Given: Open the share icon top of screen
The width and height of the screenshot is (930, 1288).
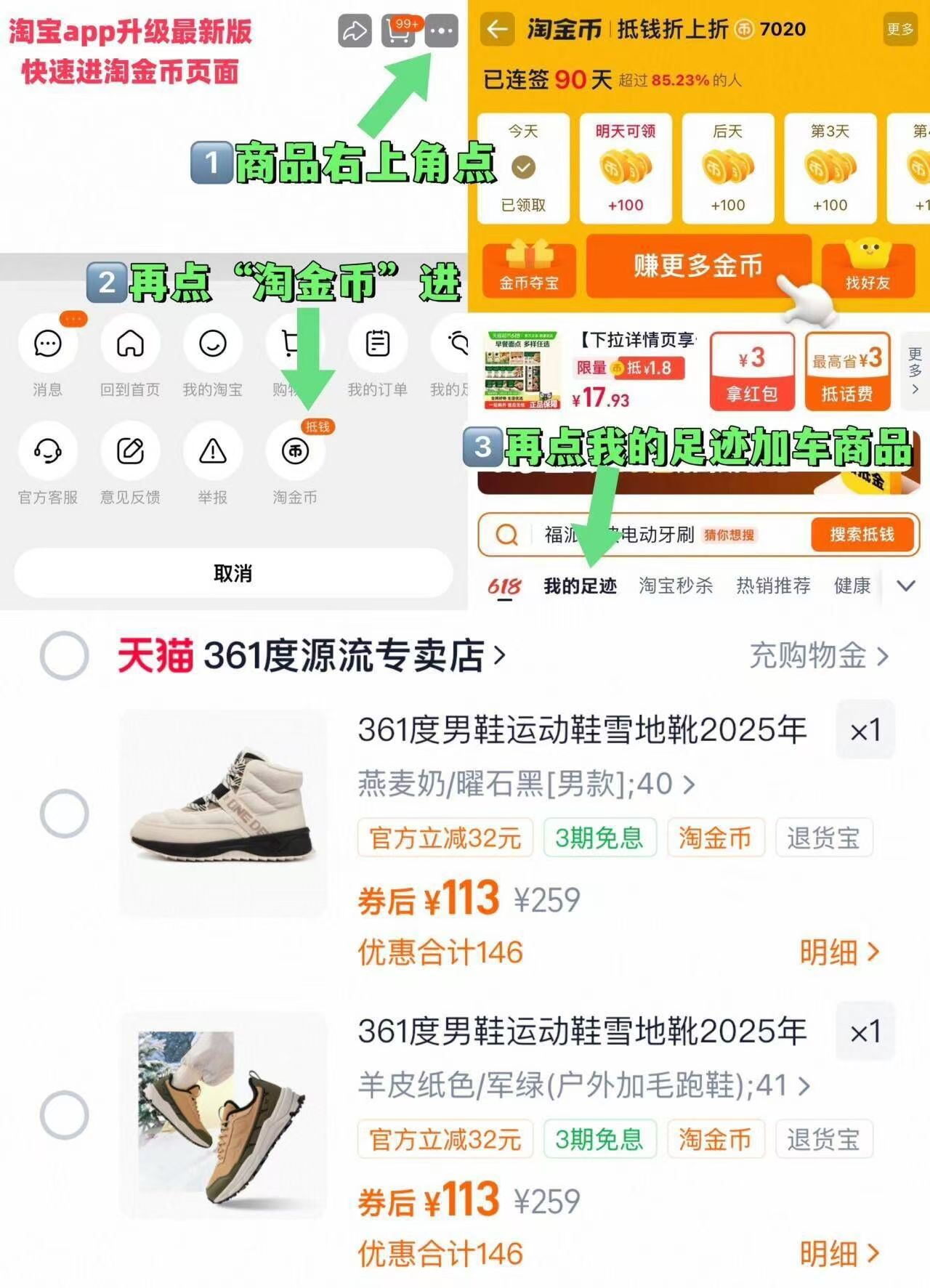Looking at the screenshot, I should (x=354, y=32).
